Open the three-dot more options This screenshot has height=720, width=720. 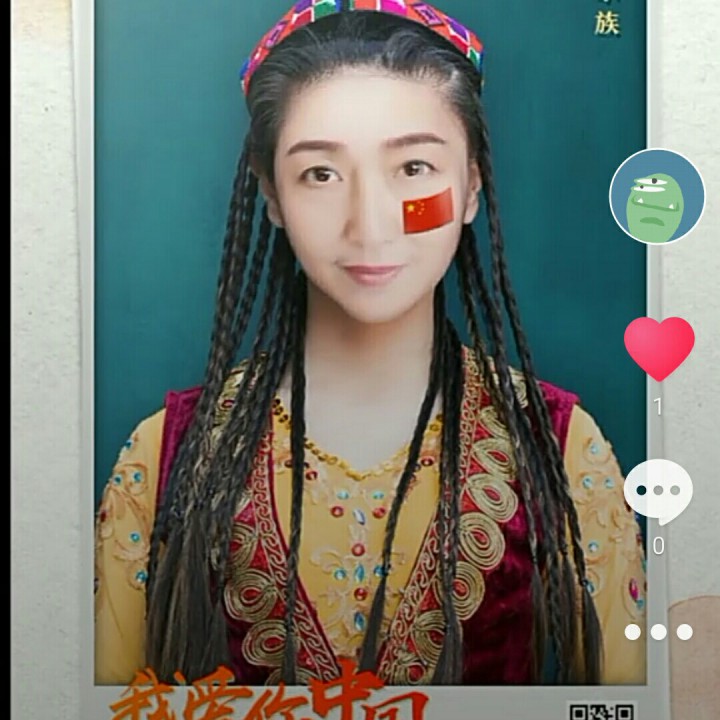658,632
